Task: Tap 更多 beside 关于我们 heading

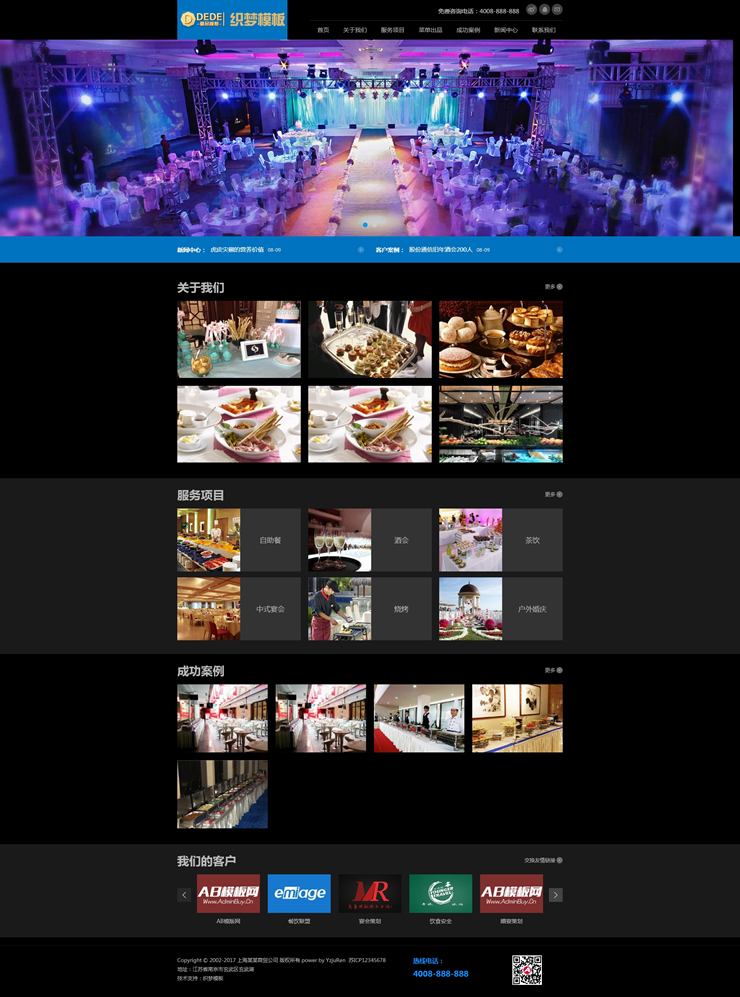Action: click(553, 287)
